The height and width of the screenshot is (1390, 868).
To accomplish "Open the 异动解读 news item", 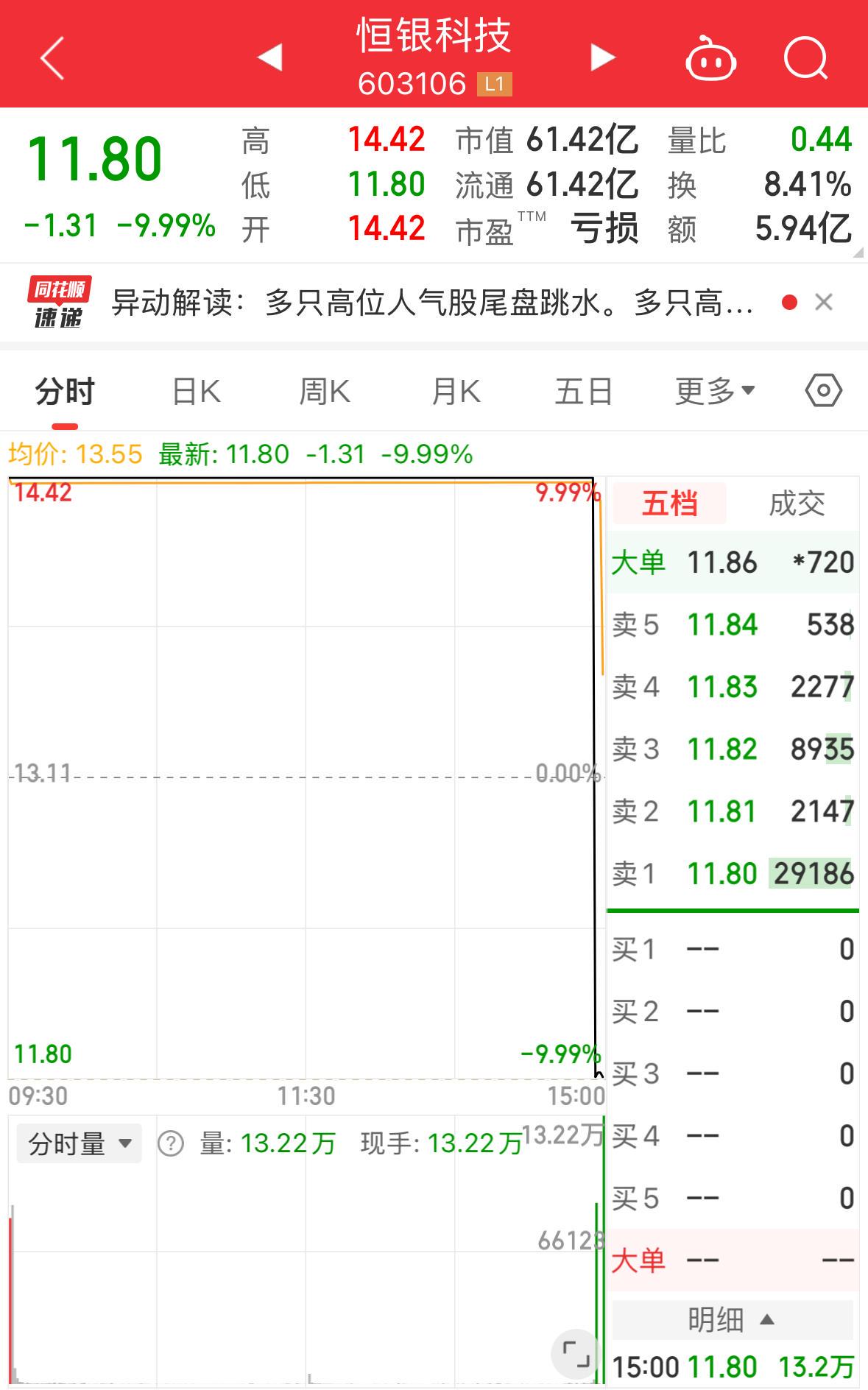I will pos(432,303).
